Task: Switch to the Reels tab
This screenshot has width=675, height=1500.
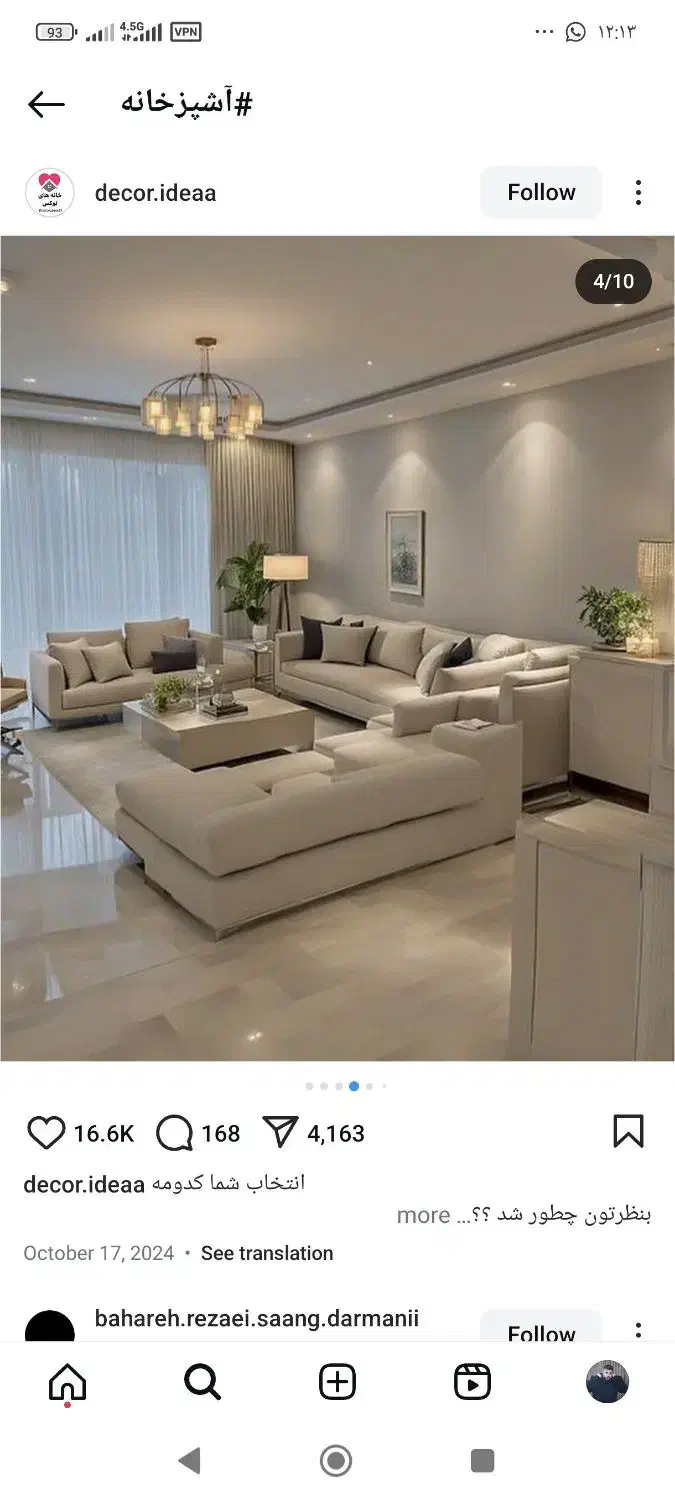Action: tap(472, 1382)
